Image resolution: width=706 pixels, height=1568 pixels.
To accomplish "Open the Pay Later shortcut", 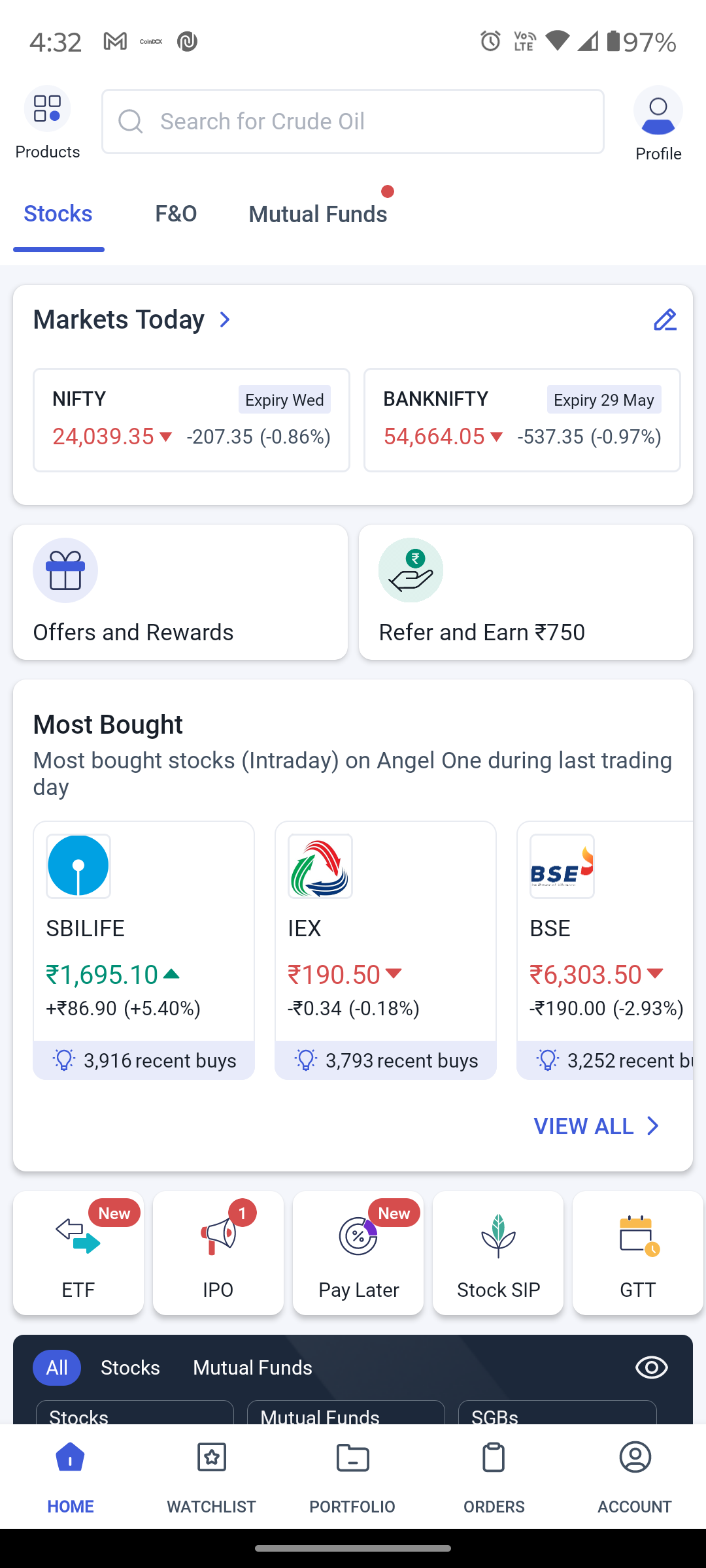I will coord(358,1253).
